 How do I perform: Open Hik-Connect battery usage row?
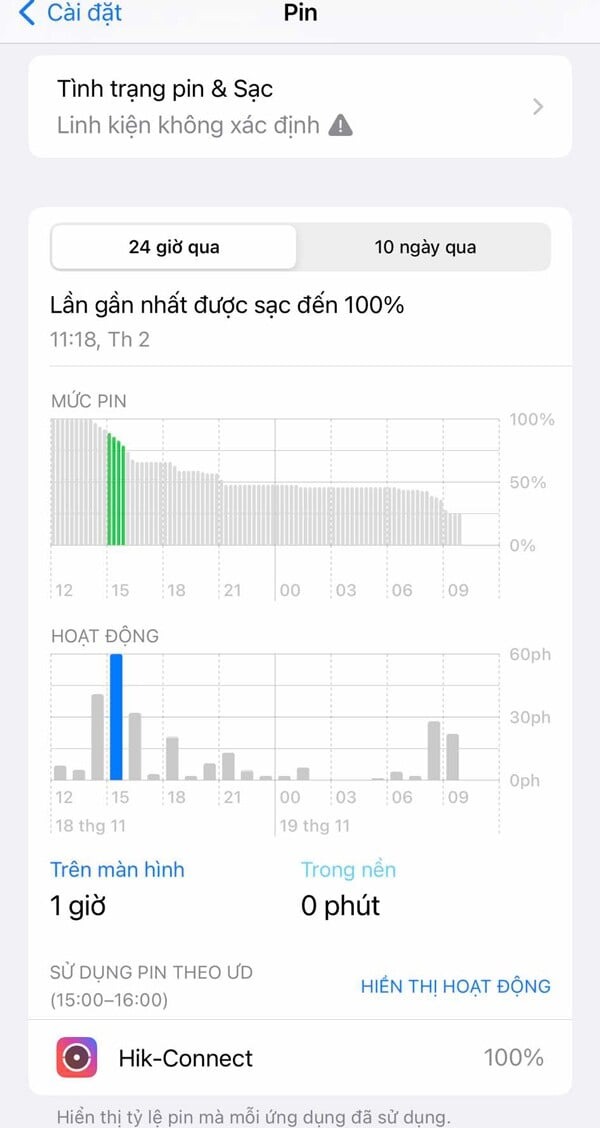(300, 1058)
